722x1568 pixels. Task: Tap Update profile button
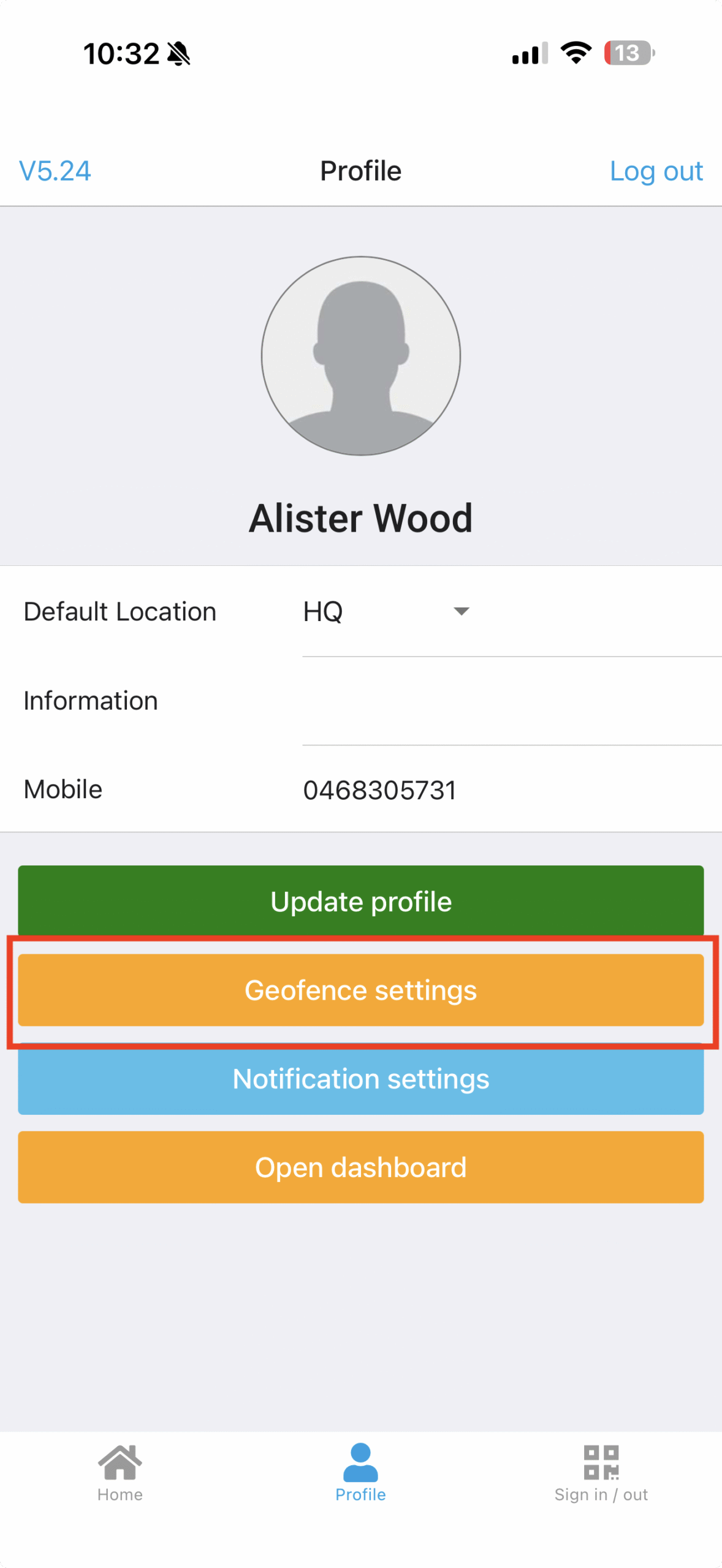360,901
